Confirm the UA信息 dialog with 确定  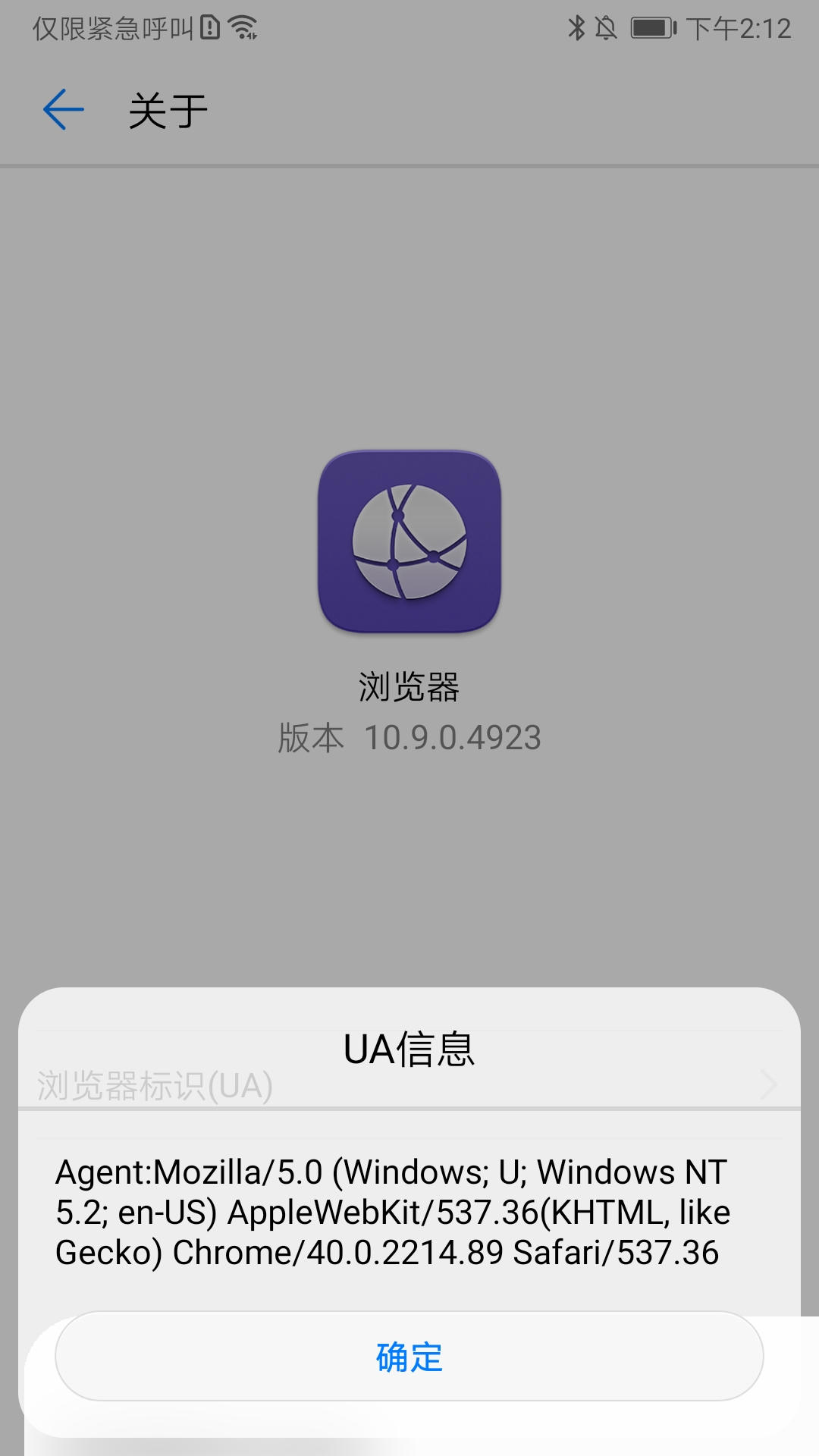pyautogui.click(x=409, y=1357)
